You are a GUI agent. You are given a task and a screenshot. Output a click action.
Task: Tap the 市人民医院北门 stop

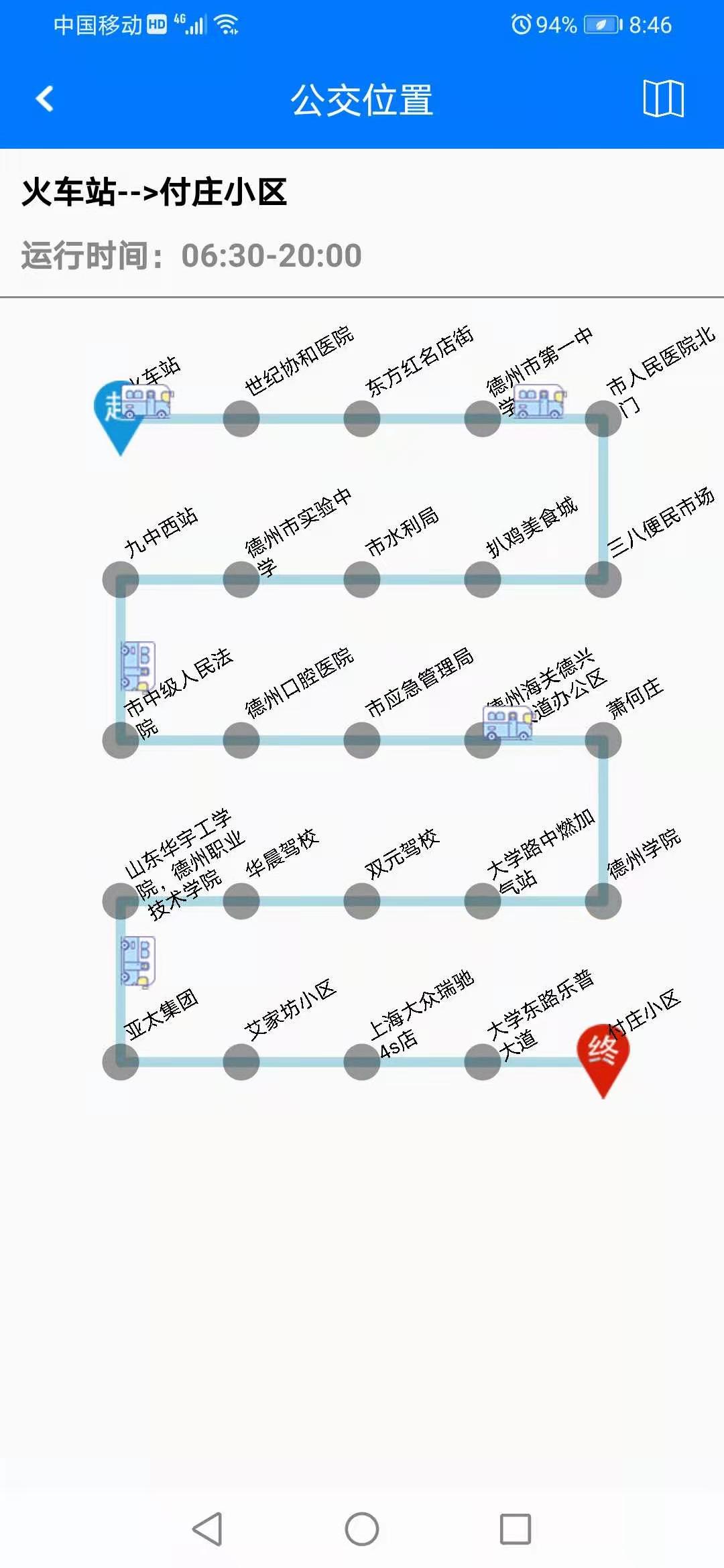[603, 419]
